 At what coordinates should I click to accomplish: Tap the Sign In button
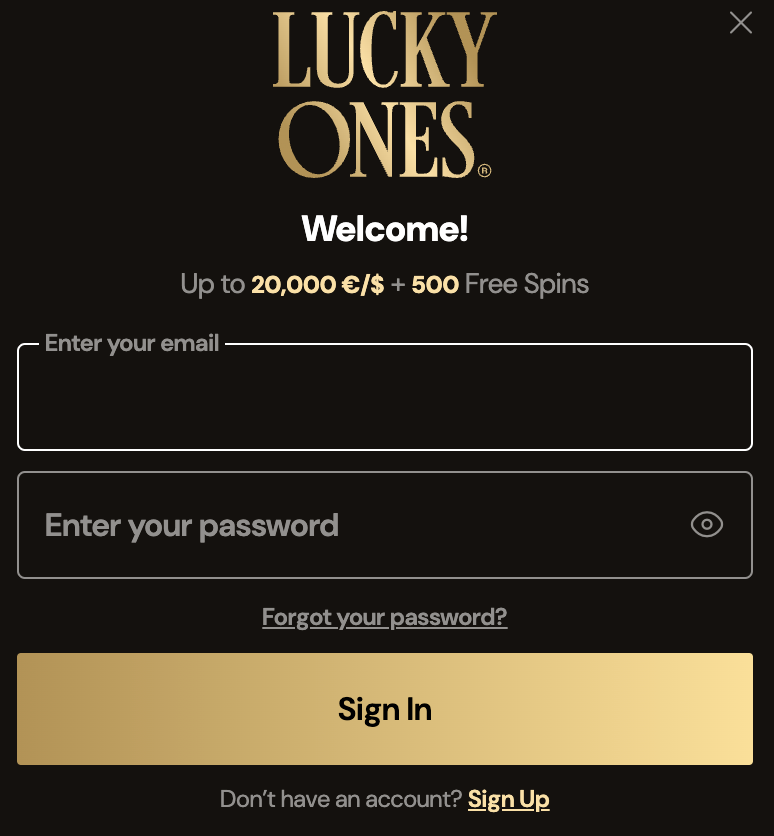pos(384,709)
